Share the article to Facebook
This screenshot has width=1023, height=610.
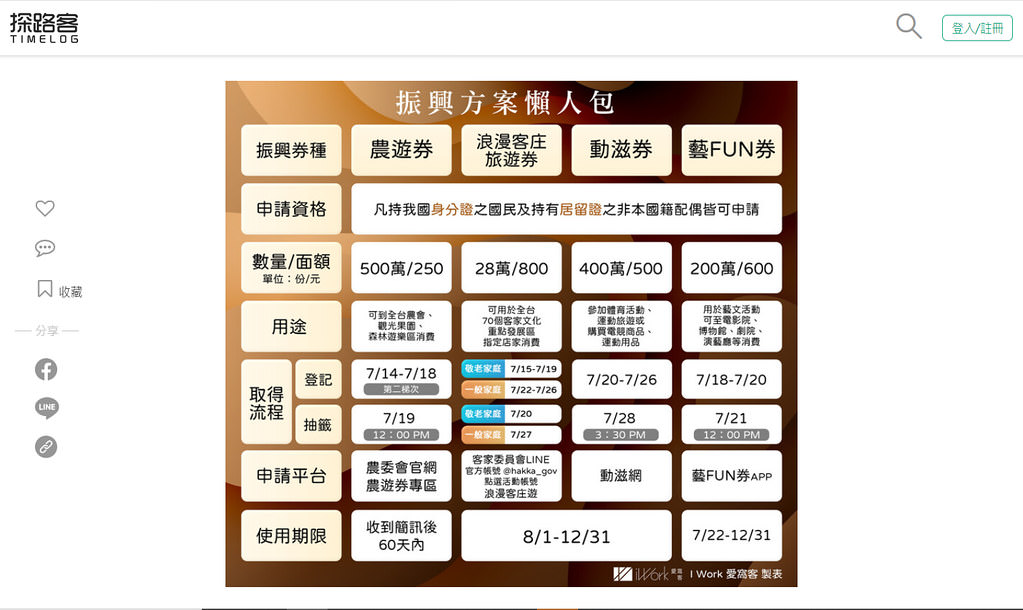[x=46, y=369]
